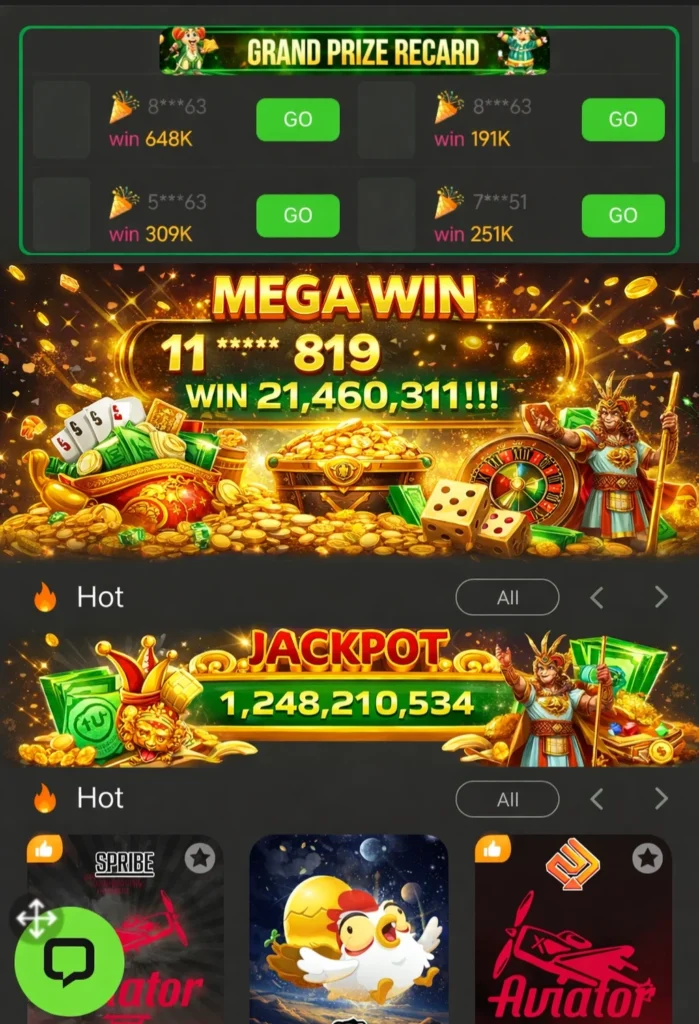Image resolution: width=699 pixels, height=1024 pixels.
Task: Tap GO next to the 251K win
Action: coord(623,215)
